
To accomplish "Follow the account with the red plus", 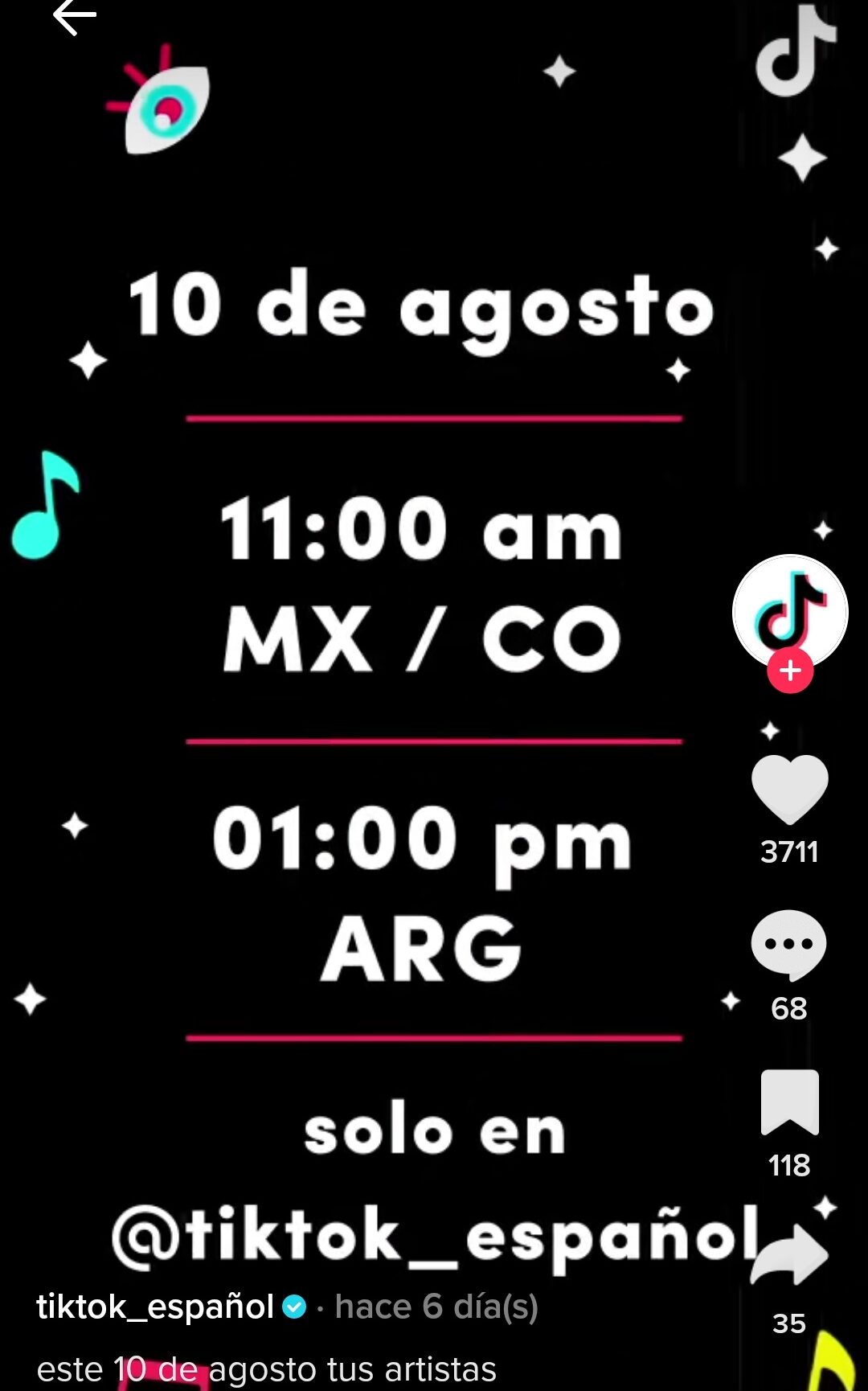I will click(x=790, y=671).
